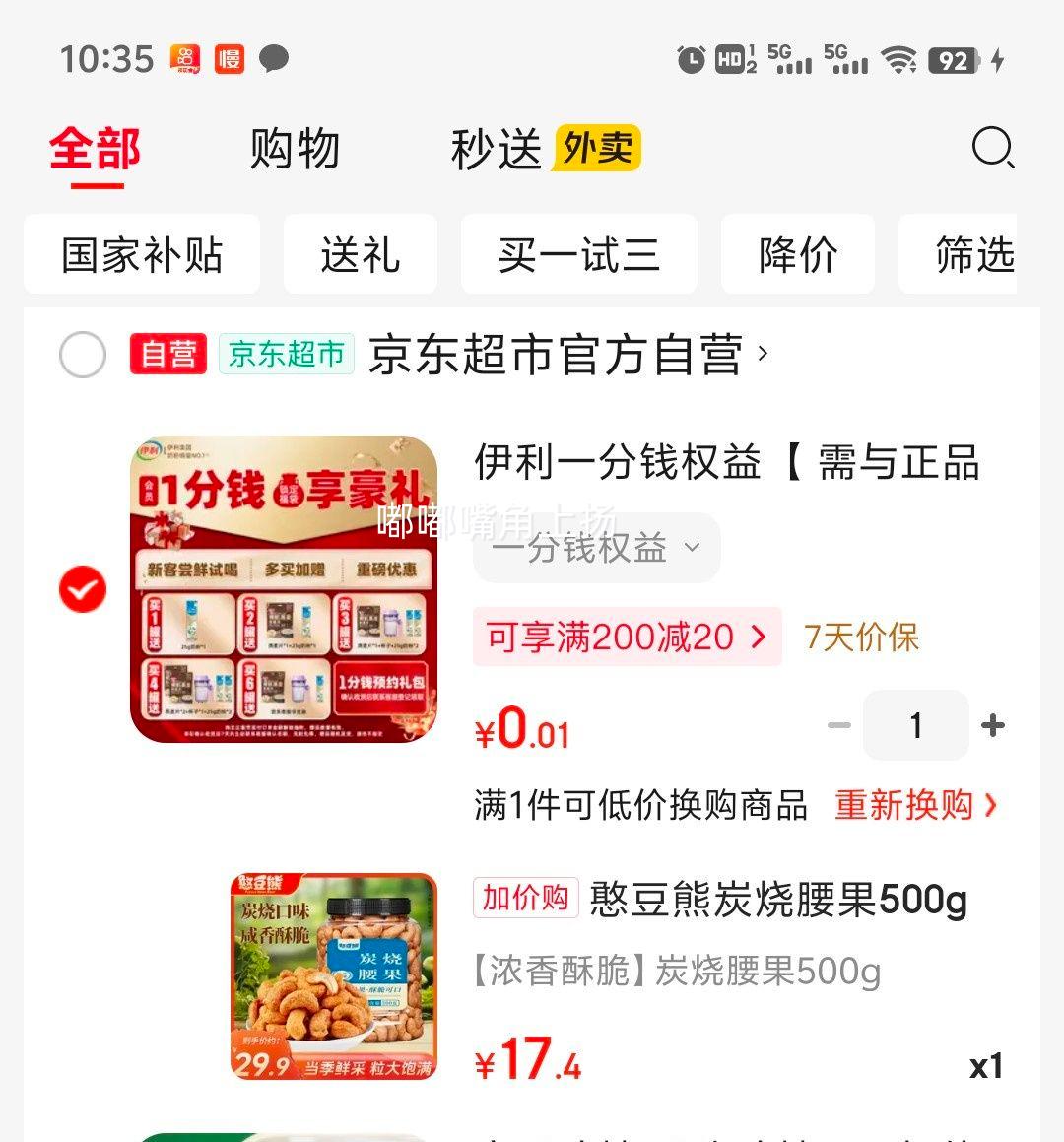Apply the 国家补贴 filter
This screenshot has height=1142, width=1064.
141,254
